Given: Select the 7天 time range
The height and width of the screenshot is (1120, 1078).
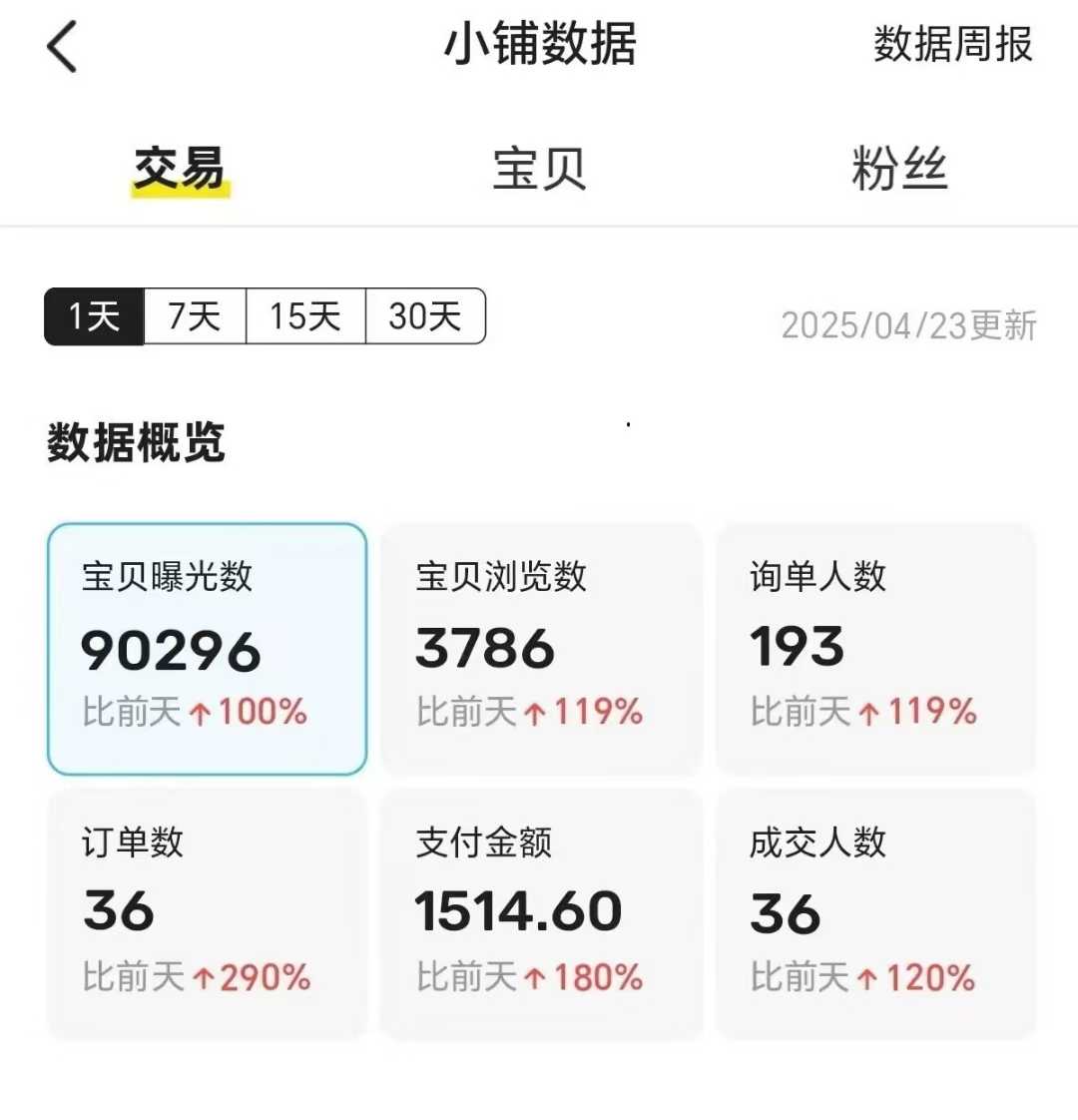Looking at the screenshot, I should pyautogui.click(x=193, y=316).
